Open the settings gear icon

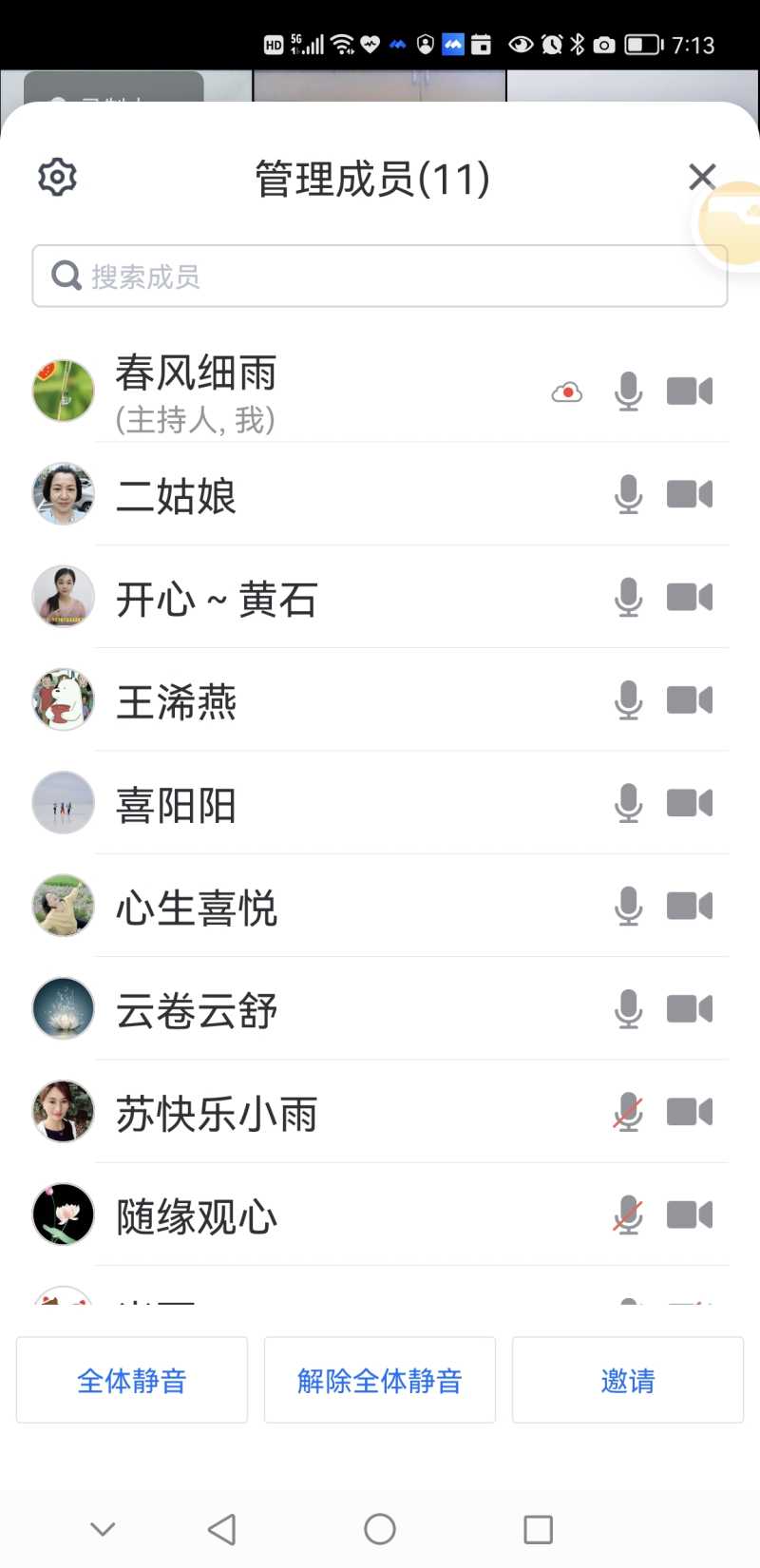tap(56, 177)
